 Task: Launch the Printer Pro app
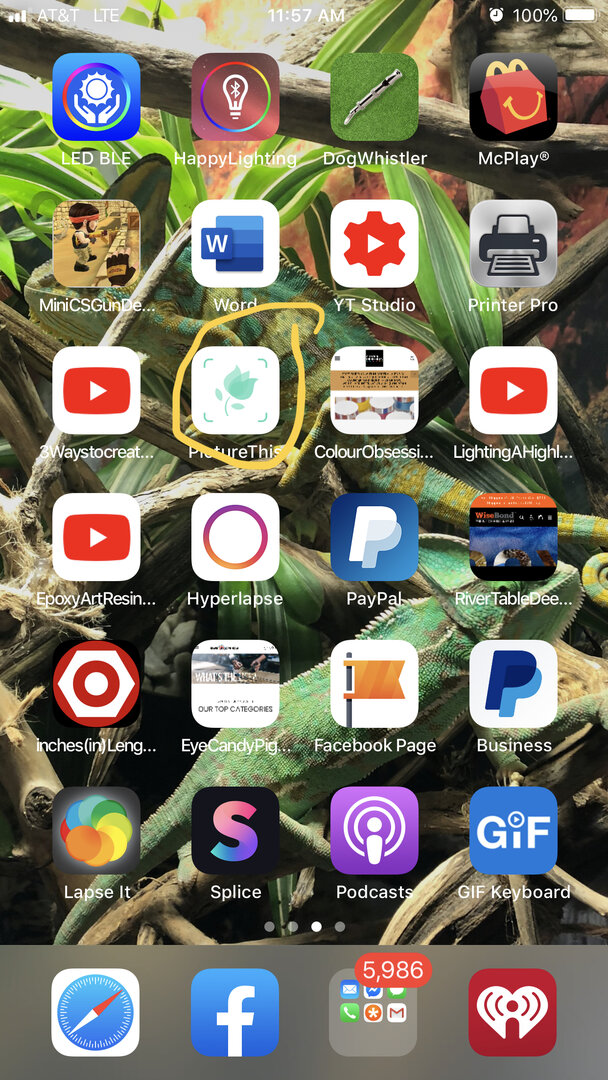(x=513, y=244)
